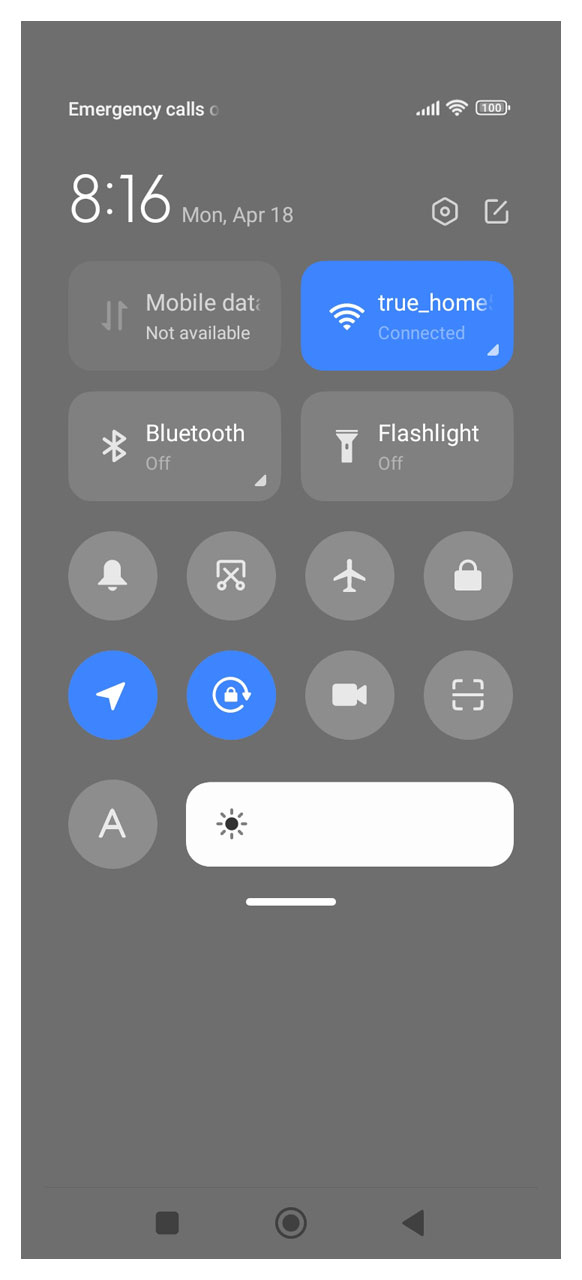582x1280 pixels.
Task: Toggle the mute bell icon
Action: (x=113, y=576)
